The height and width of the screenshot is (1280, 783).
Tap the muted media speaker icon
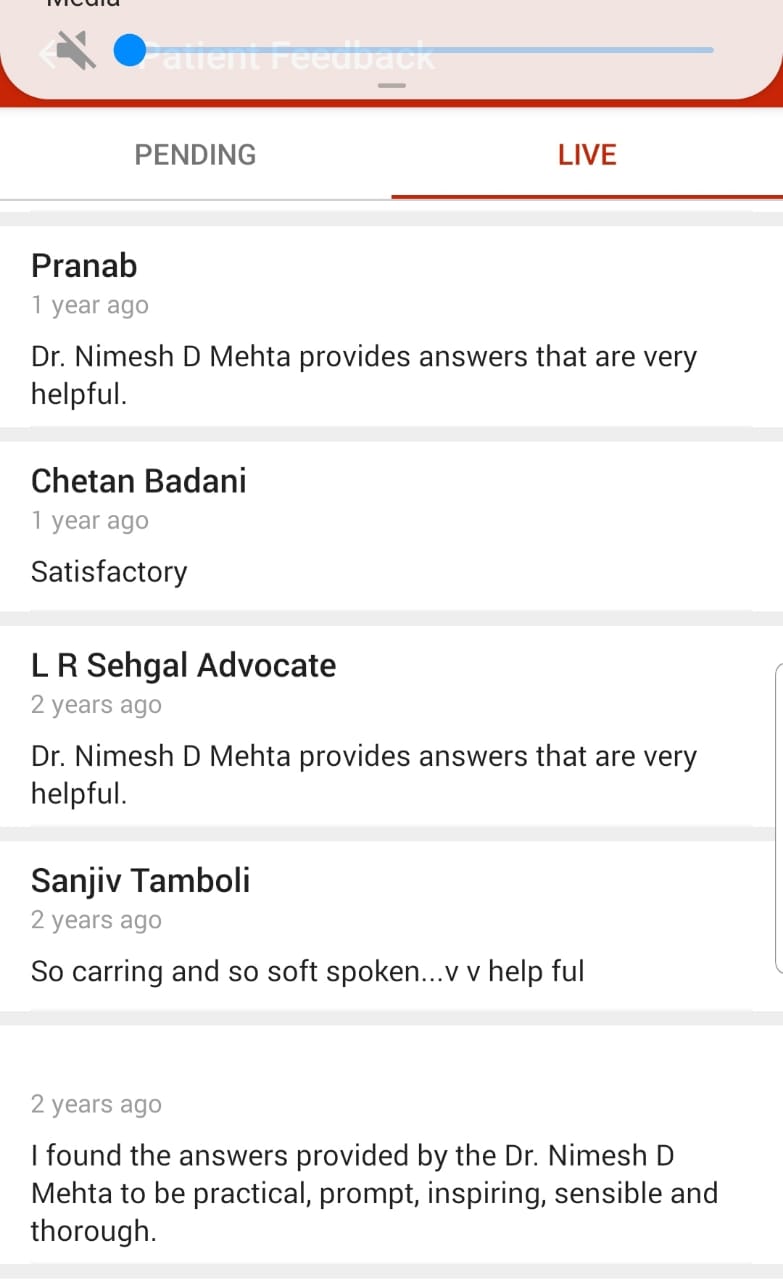(x=76, y=50)
